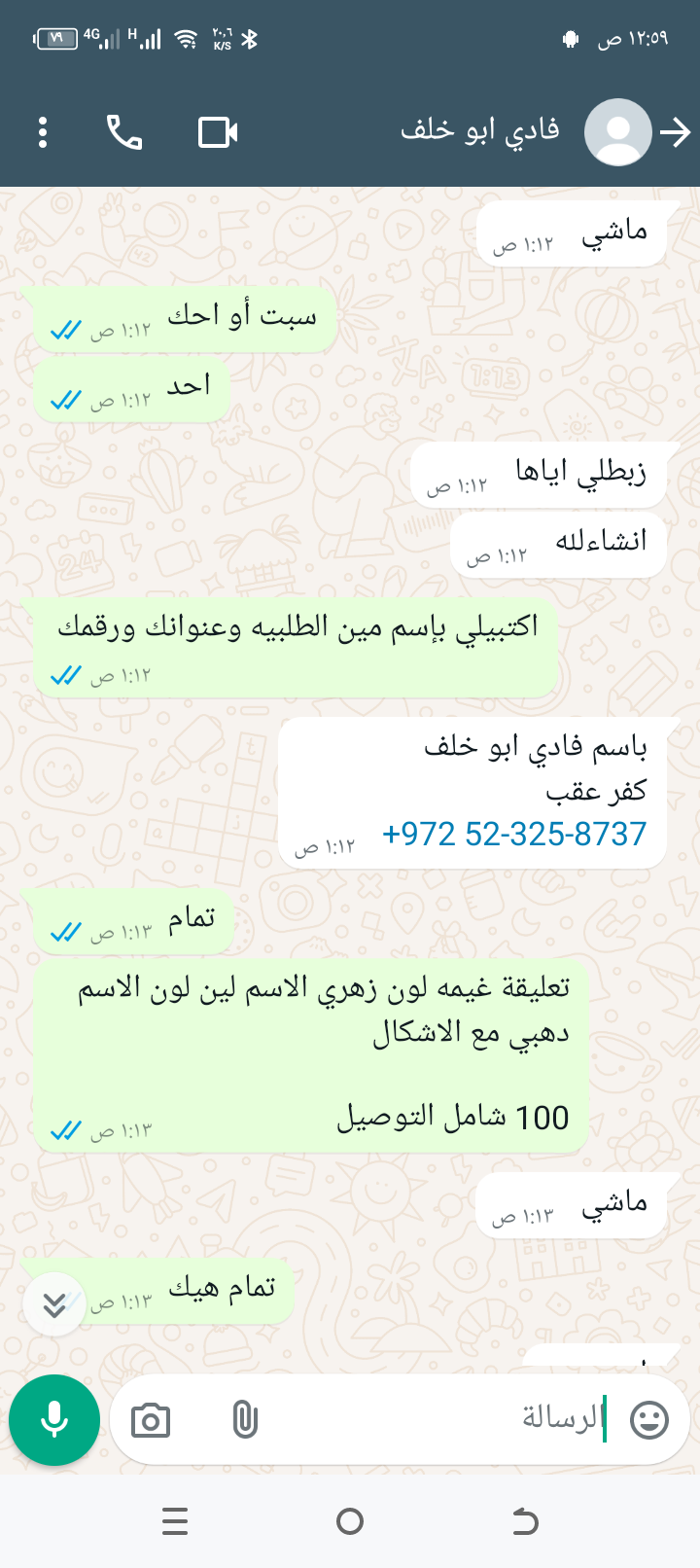Open the camera from the message bar

pyautogui.click(x=151, y=1421)
